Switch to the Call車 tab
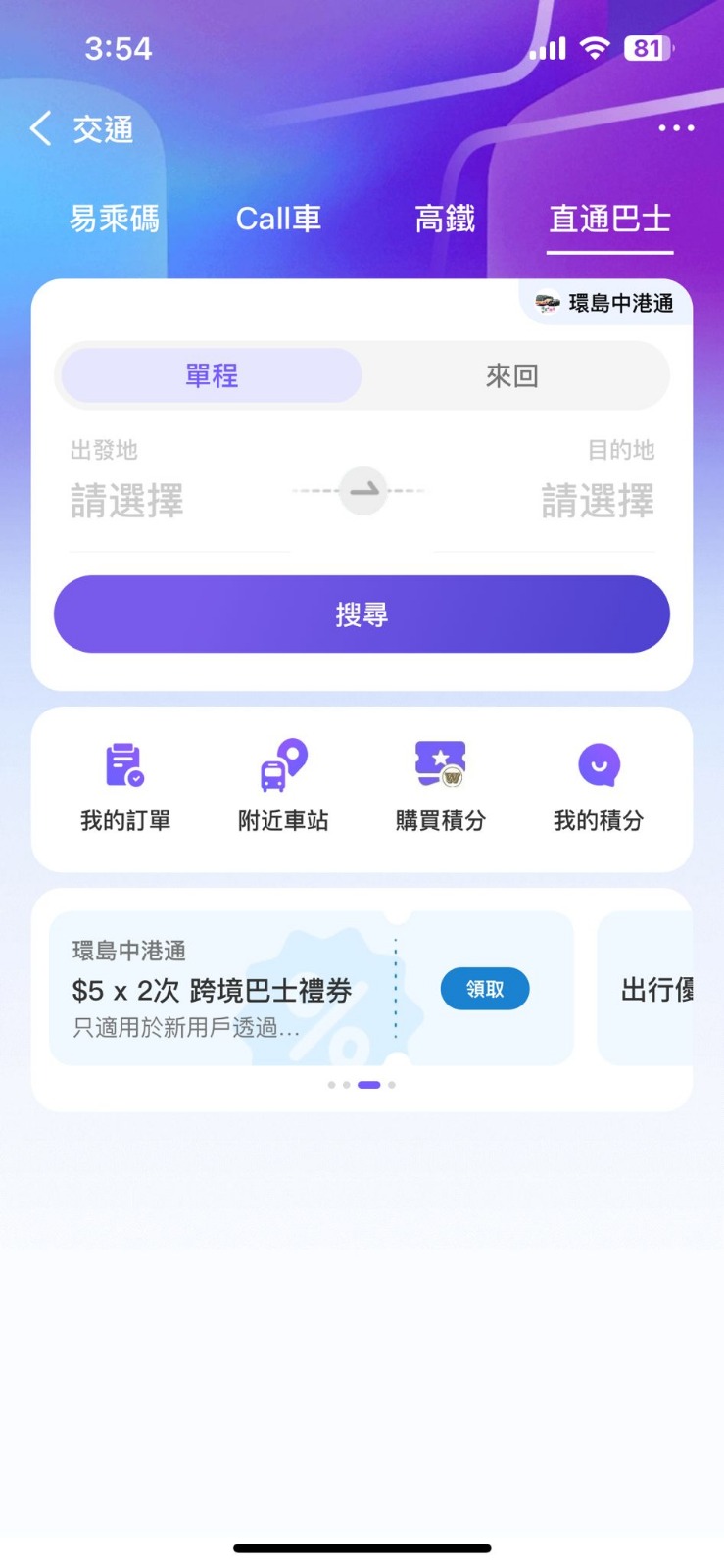724x1568 pixels. click(278, 219)
